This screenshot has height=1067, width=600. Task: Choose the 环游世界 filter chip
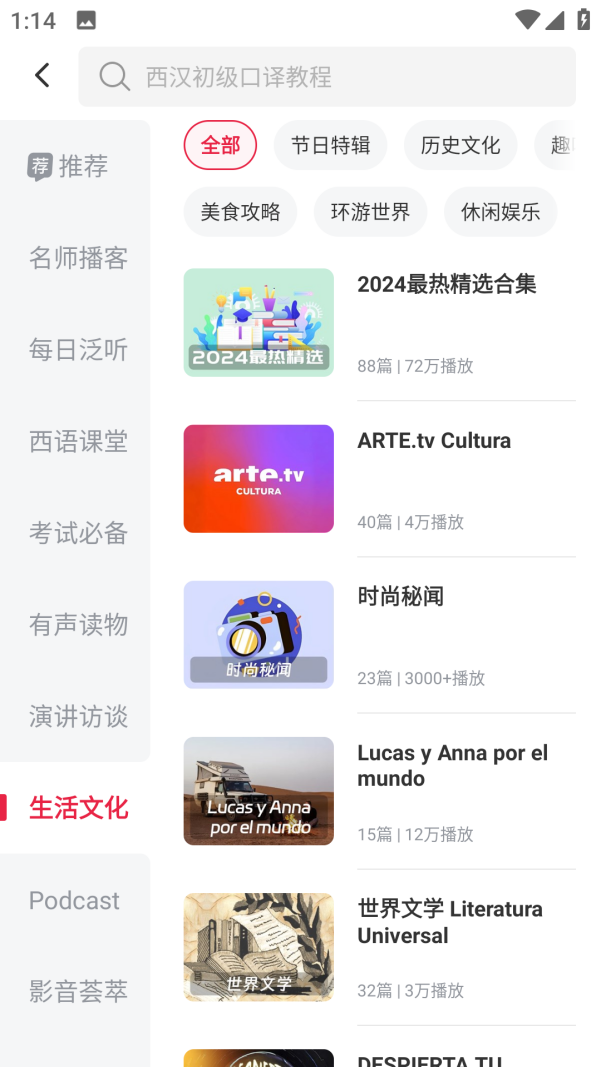(370, 212)
